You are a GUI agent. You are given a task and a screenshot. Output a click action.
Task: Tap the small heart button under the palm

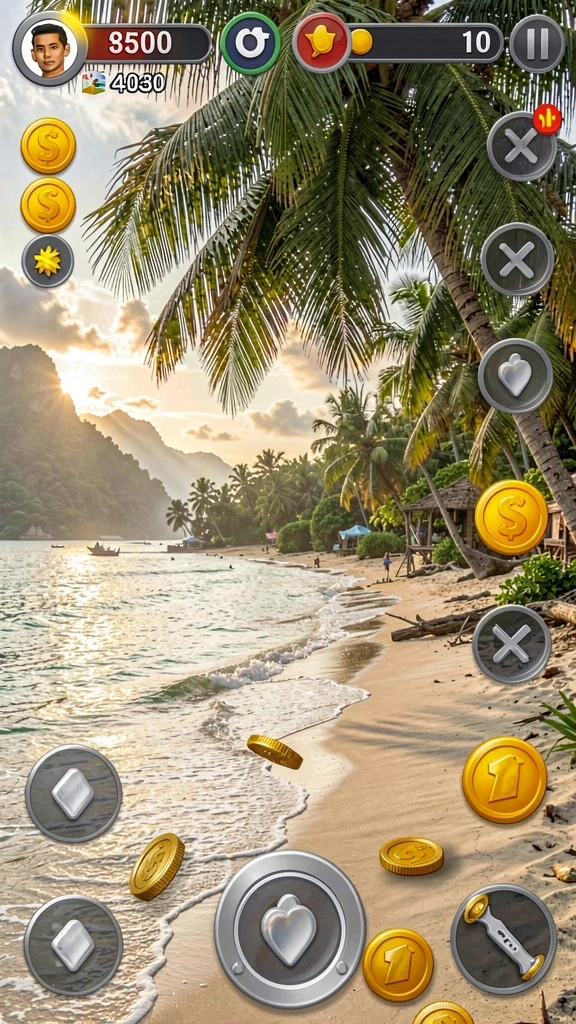pos(515,376)
